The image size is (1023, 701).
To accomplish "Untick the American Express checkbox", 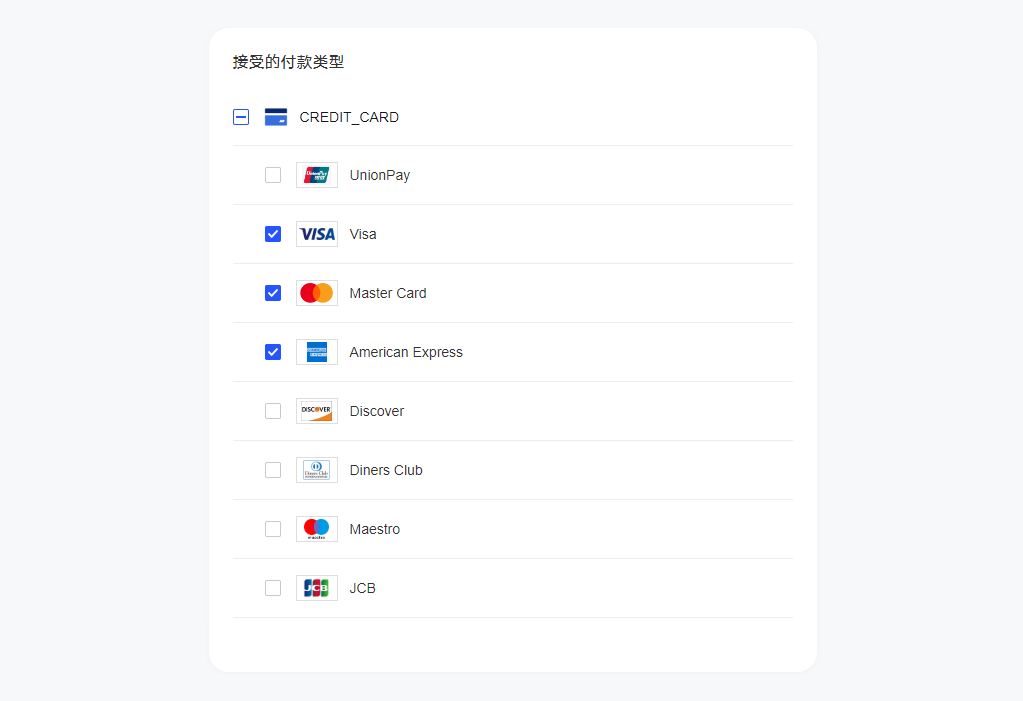I will click(x=273, y=352).
